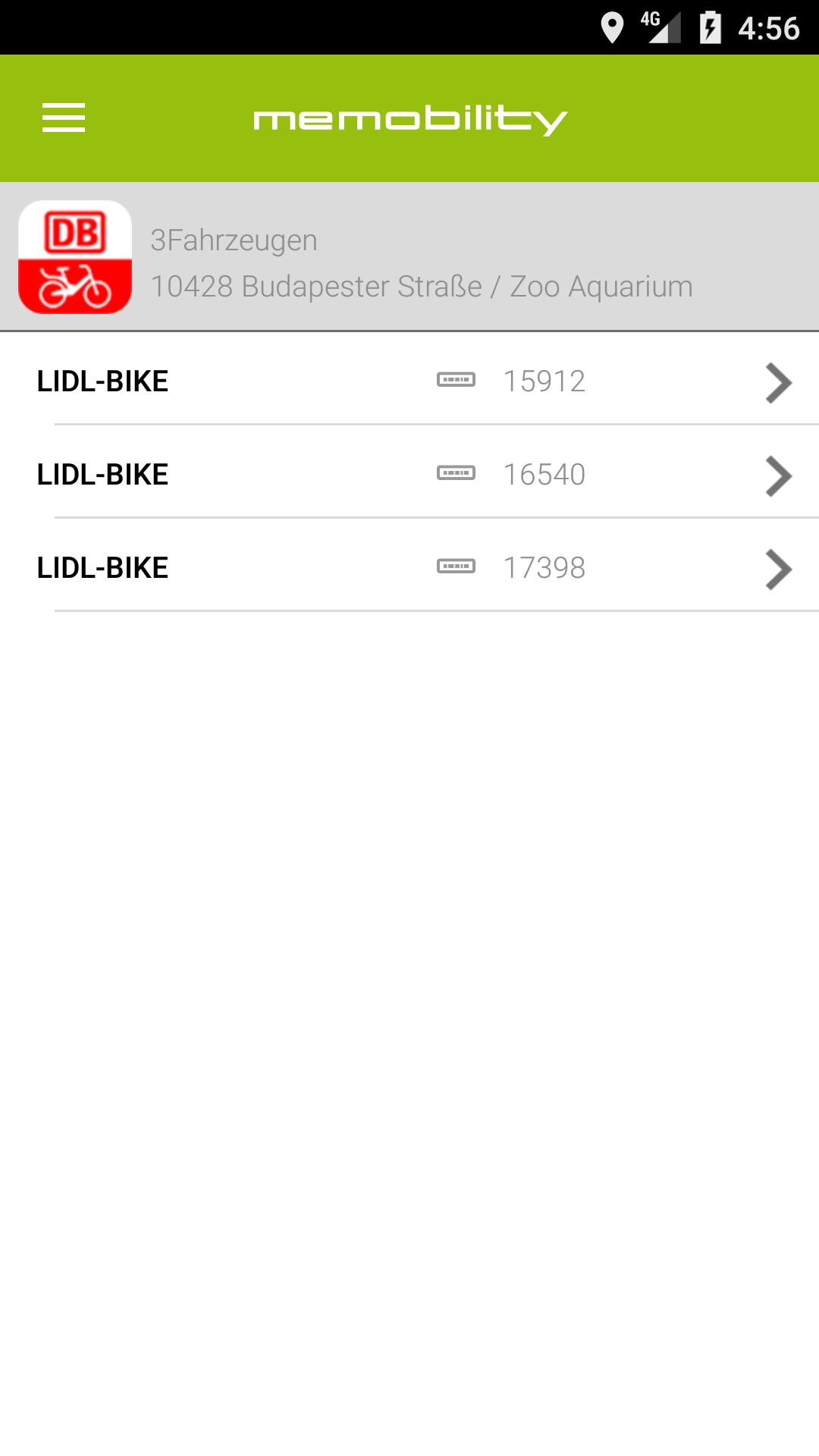This screenshot has width=819, height=1456.
Task: View details of LIDL-BIKE 17398
Action: coord(409,567)
